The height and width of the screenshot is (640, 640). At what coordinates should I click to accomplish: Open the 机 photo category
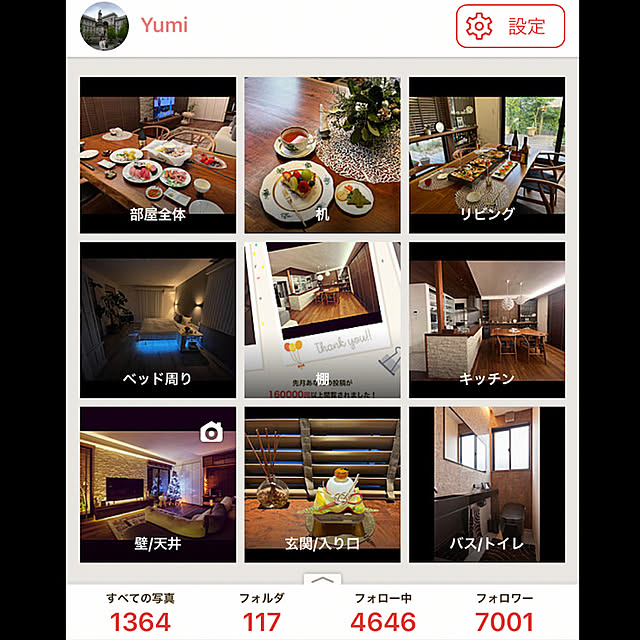click(x=322, y=155)
